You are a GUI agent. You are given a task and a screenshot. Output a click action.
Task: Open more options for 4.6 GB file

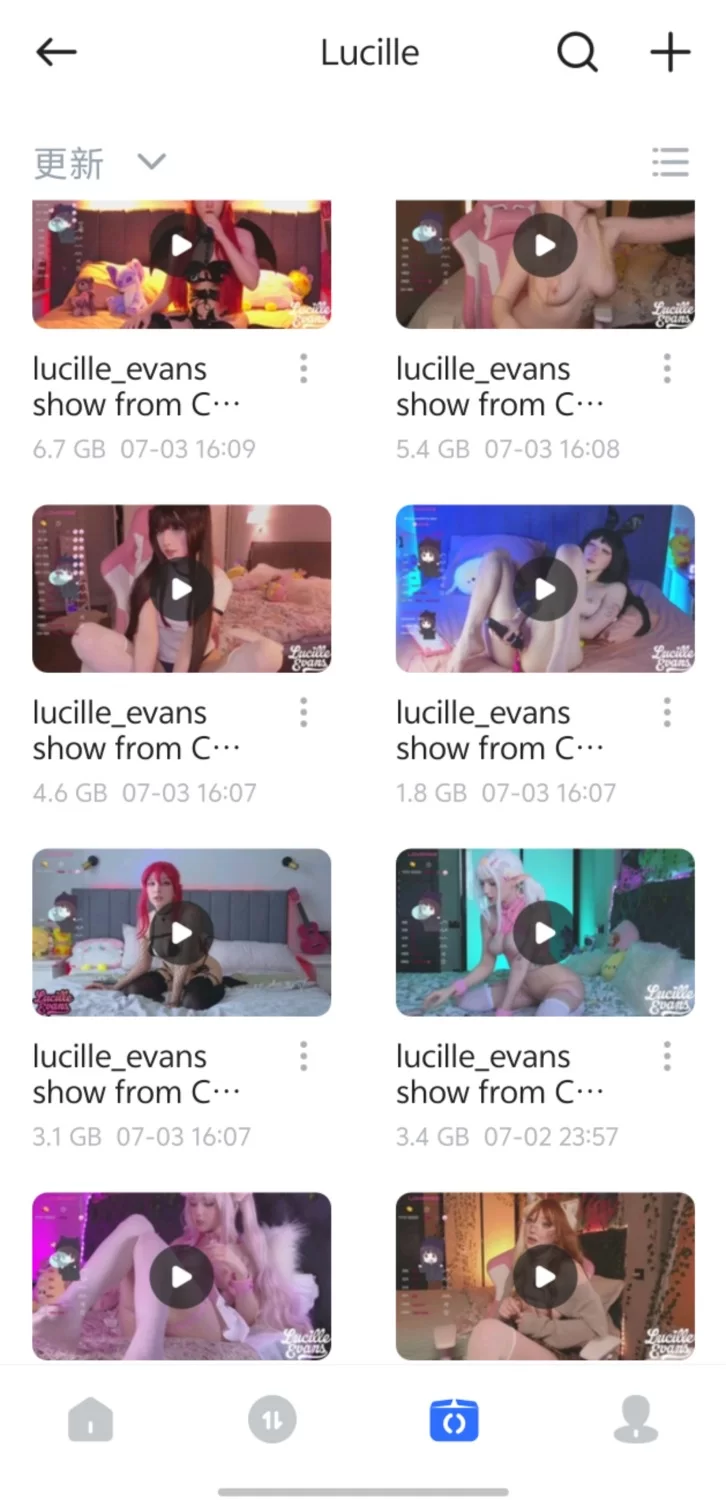[x=303, y=713]
